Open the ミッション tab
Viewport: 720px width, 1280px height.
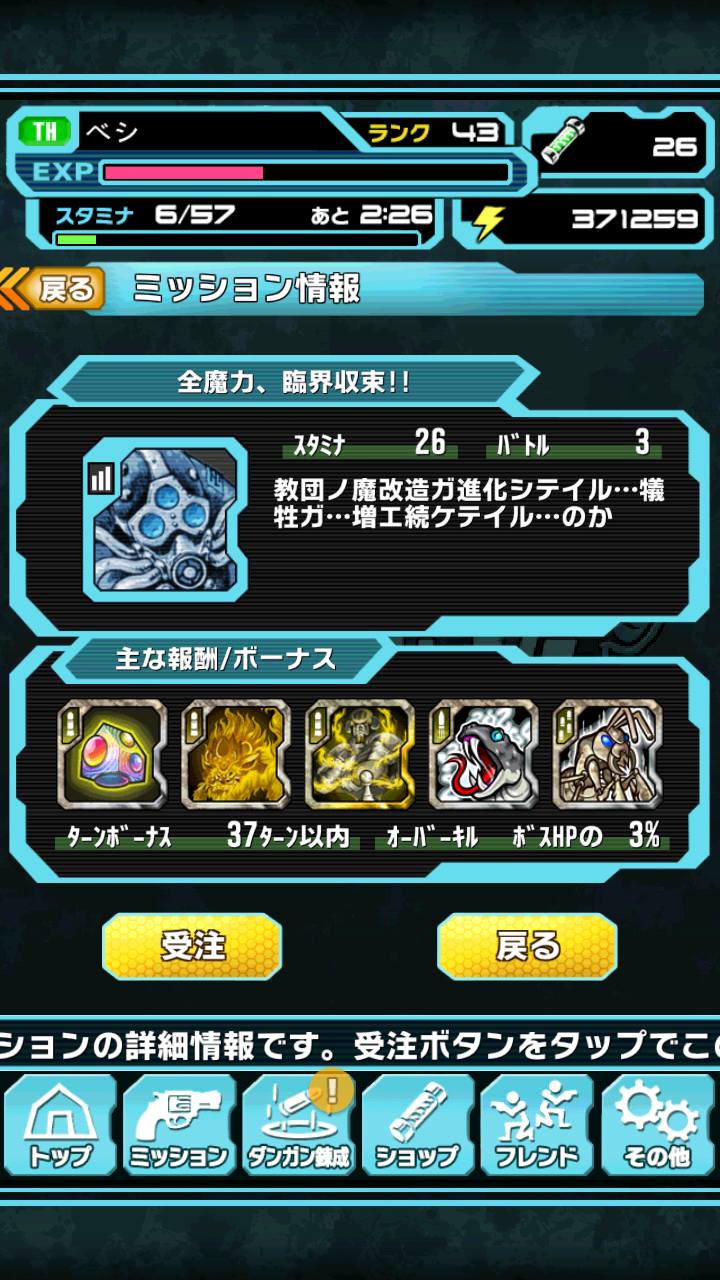[180, 1125]
